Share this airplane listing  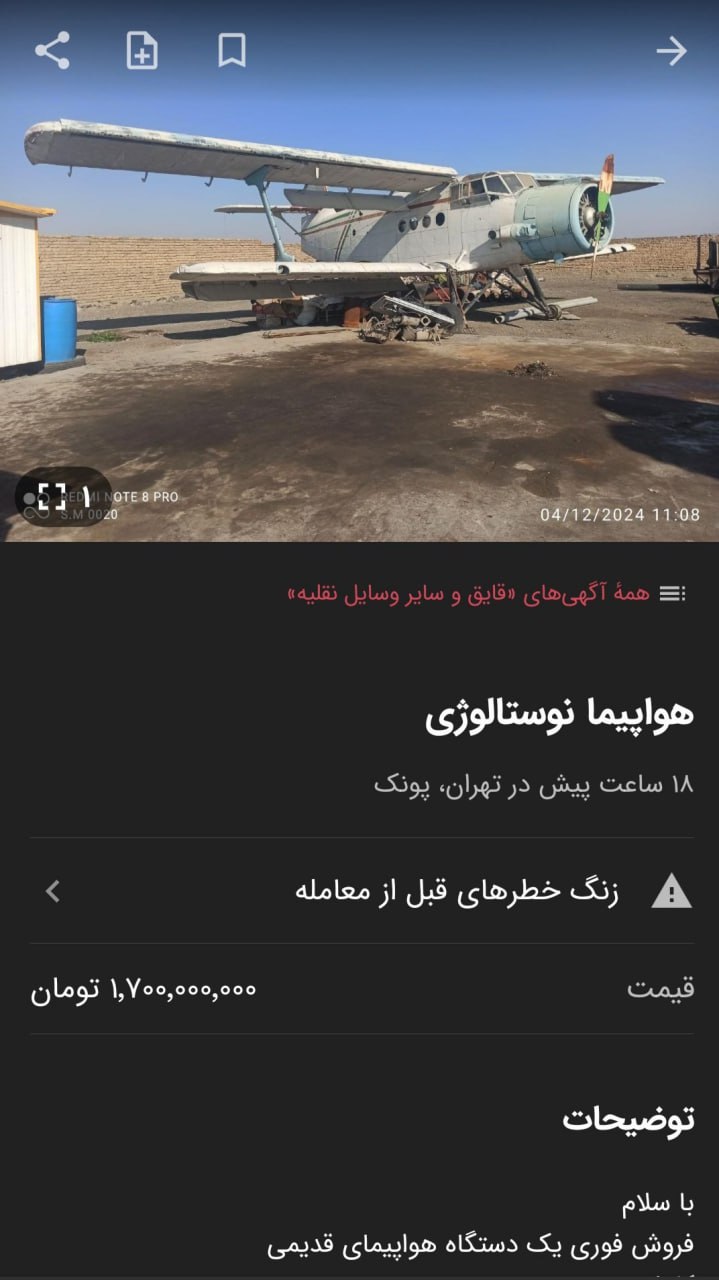pos(52,51)
